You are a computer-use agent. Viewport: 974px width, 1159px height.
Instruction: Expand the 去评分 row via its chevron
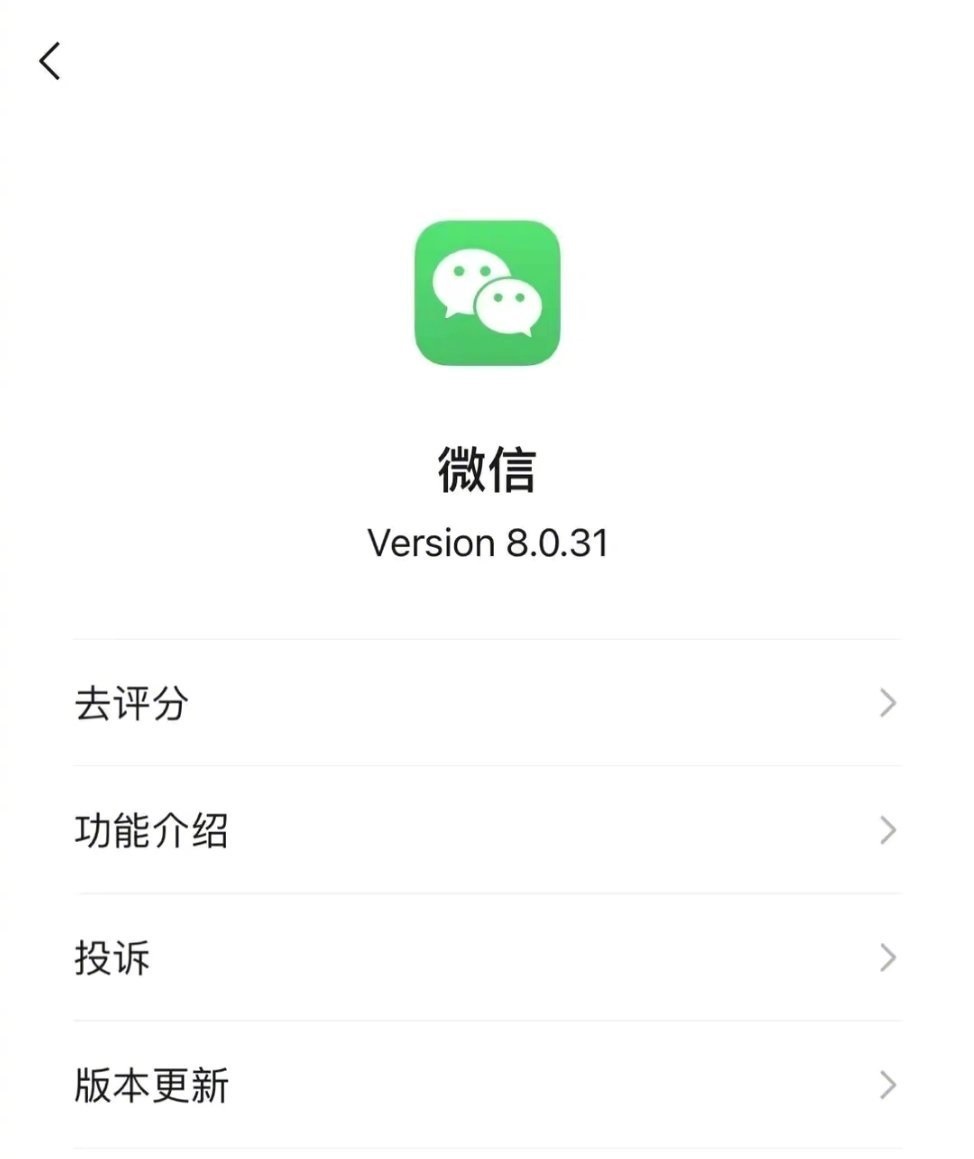(x=886, y=704)
